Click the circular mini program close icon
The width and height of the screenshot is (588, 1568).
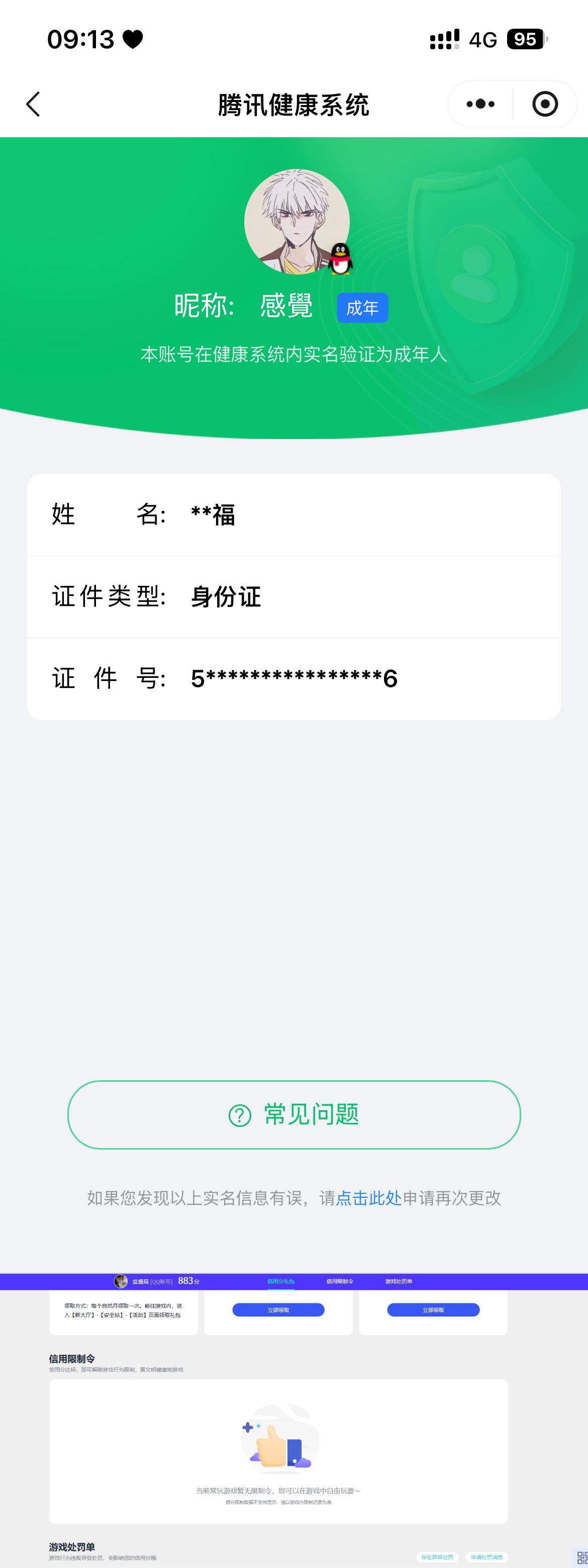pyautogui.click(x=545, y=104)
